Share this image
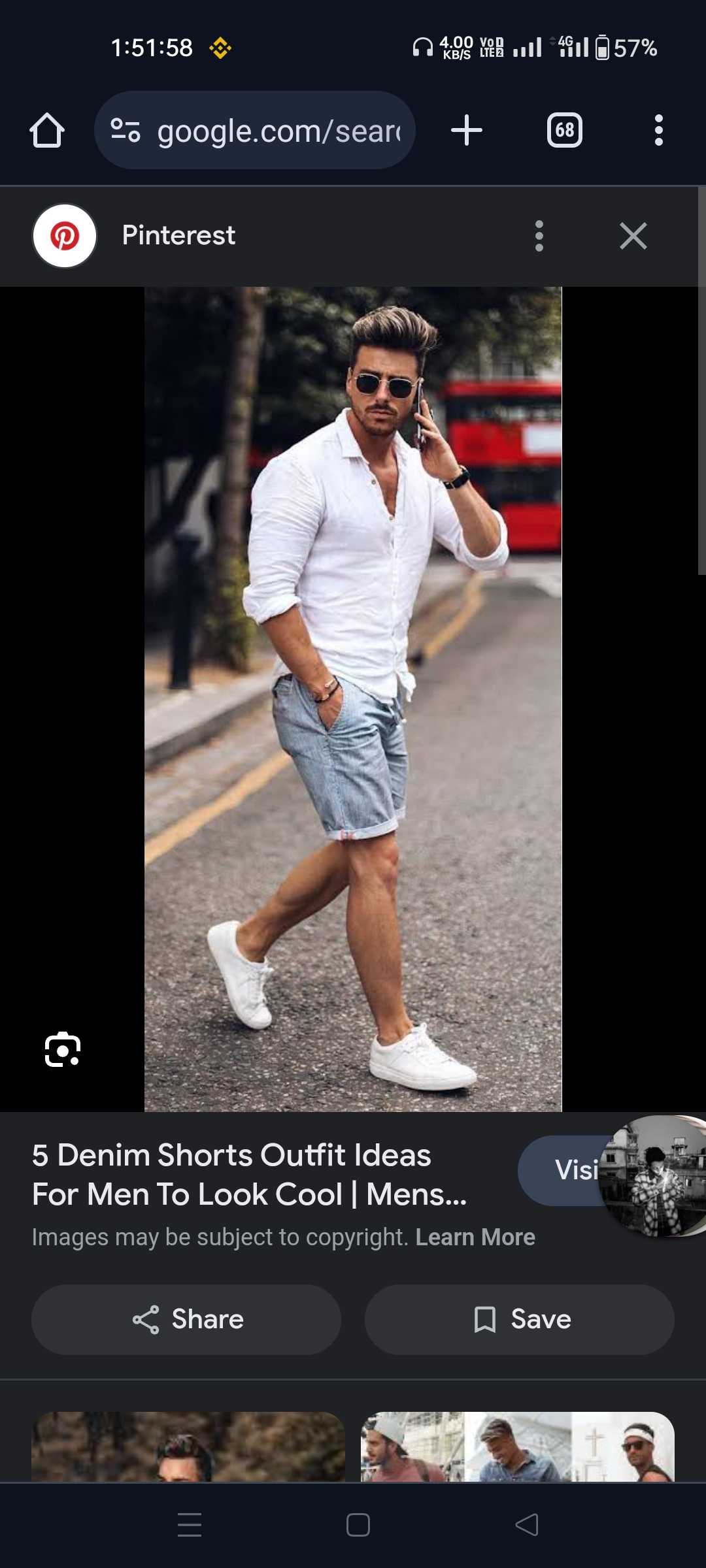This screenshot has height=1568, width=706. tap(186, 1319)
